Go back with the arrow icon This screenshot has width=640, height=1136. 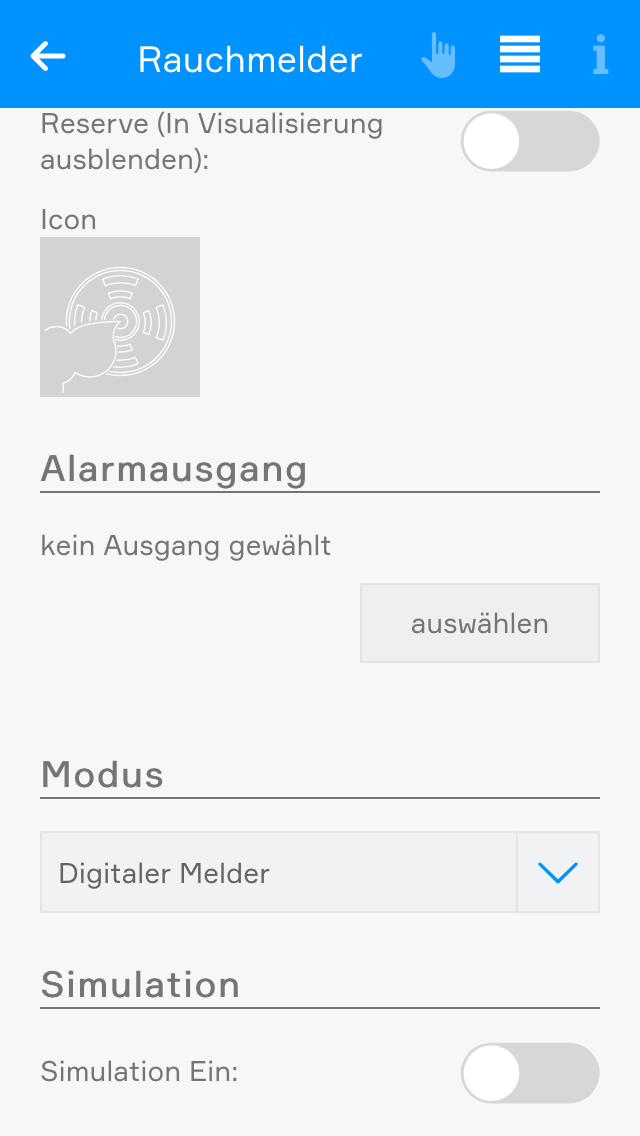point(48,57)
